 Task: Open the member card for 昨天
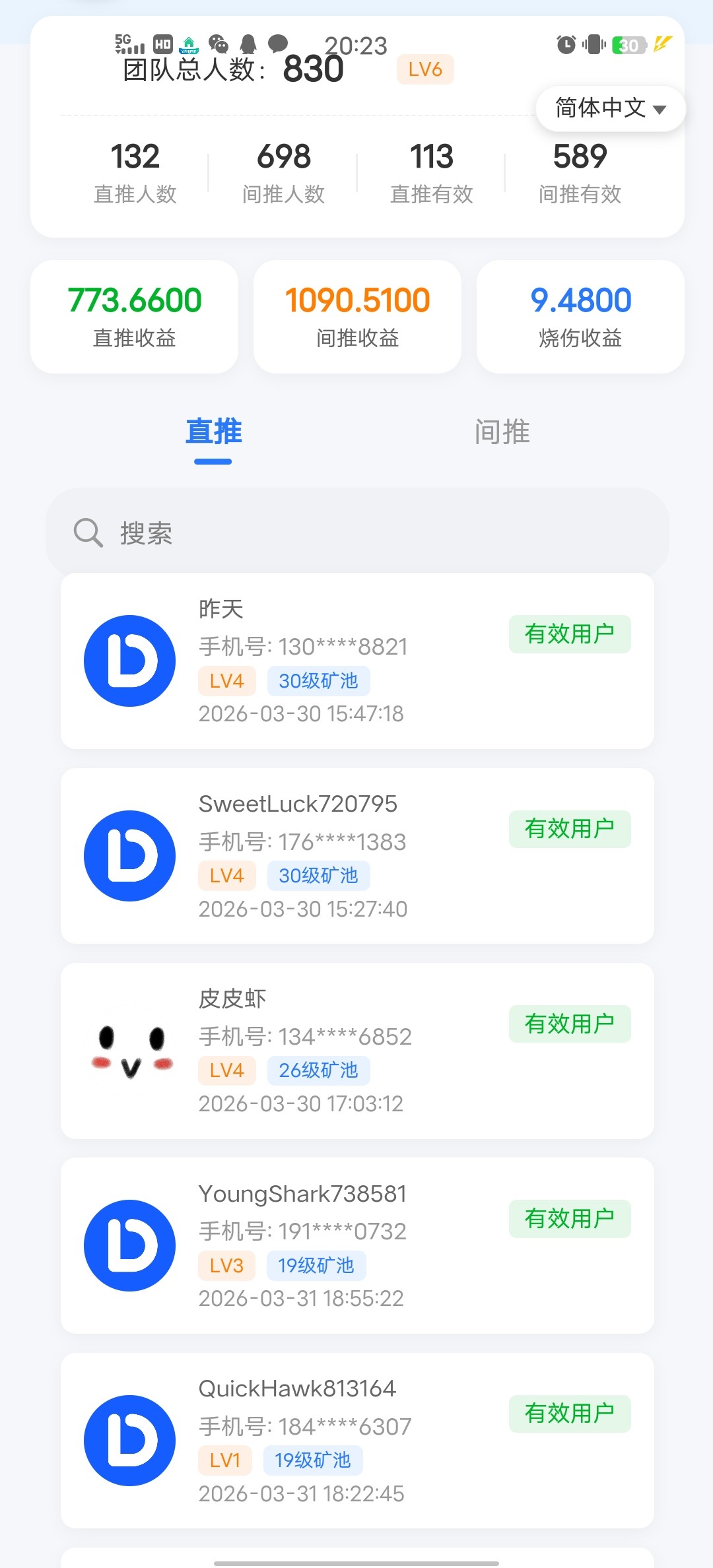point(356,661)
